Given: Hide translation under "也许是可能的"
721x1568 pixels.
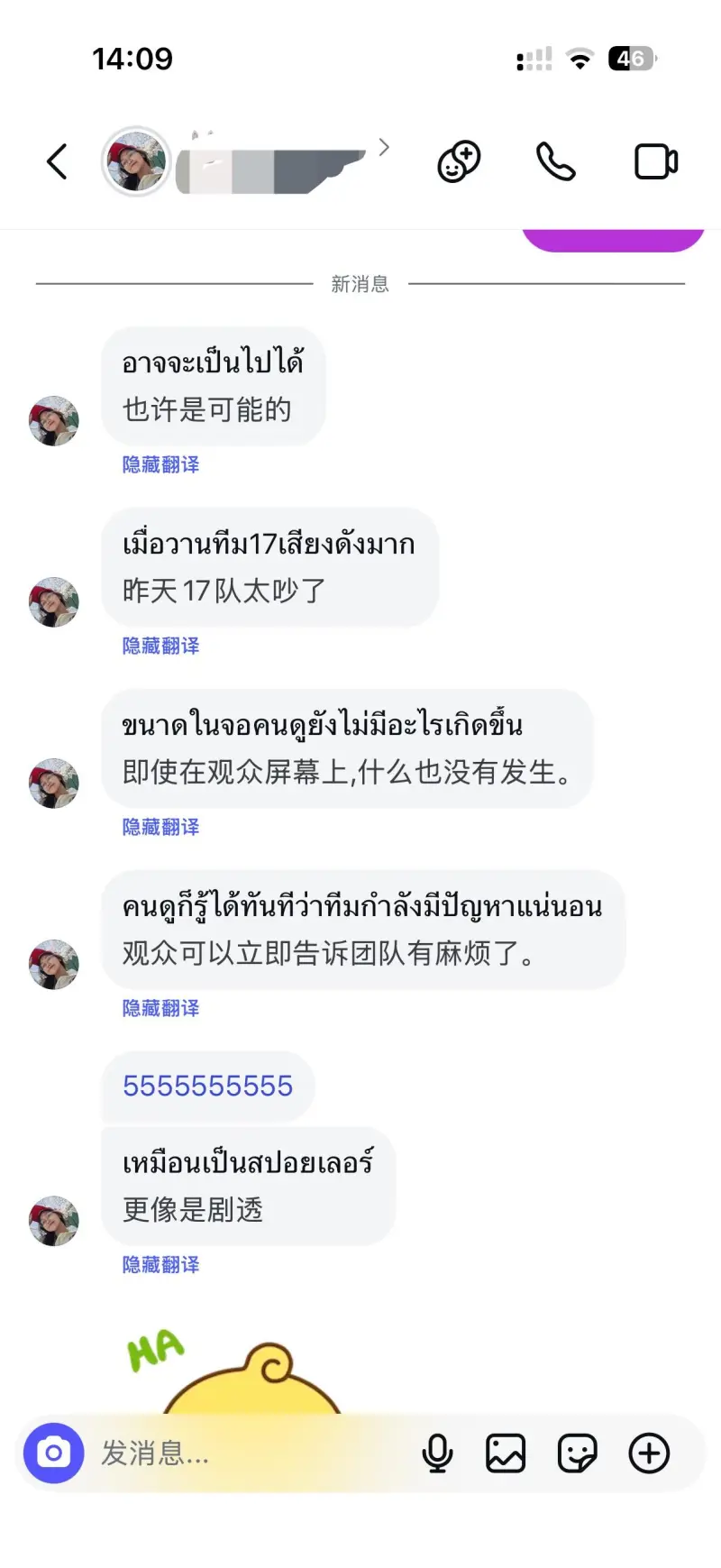Looking at the screenshot, I should pyautogui.click(x=160, y=464).
